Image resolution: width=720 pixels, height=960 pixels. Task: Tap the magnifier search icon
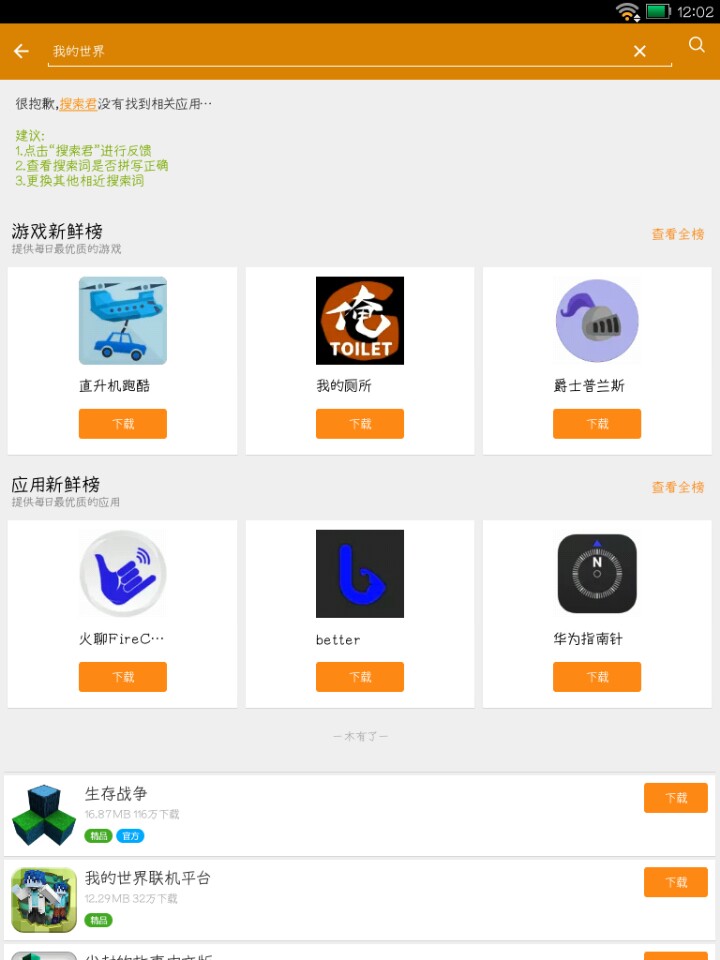click(x=697, y=45)
